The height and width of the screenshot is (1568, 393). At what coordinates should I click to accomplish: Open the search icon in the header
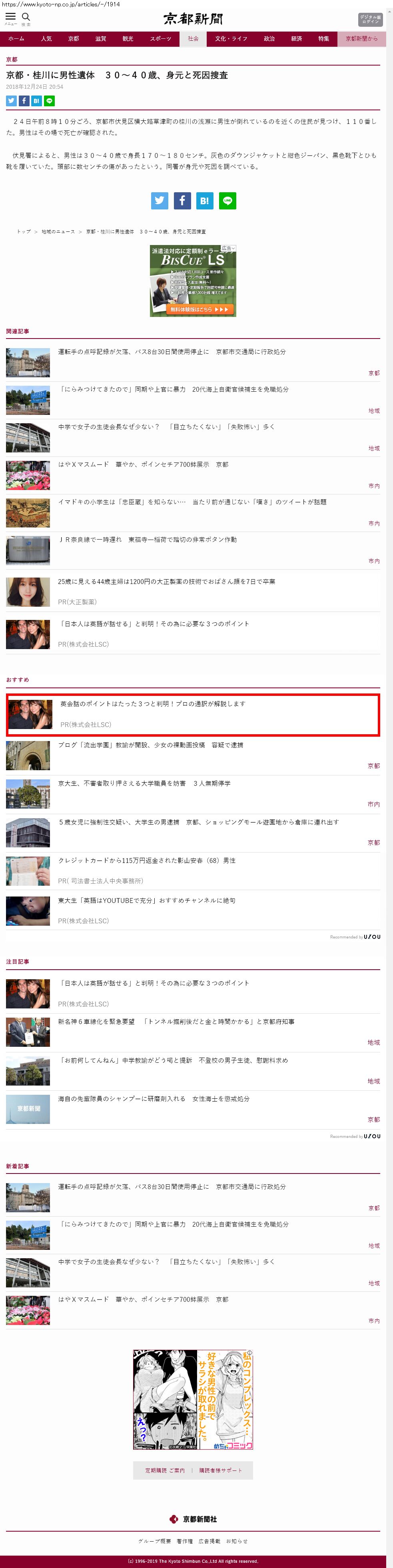(26, 18)
